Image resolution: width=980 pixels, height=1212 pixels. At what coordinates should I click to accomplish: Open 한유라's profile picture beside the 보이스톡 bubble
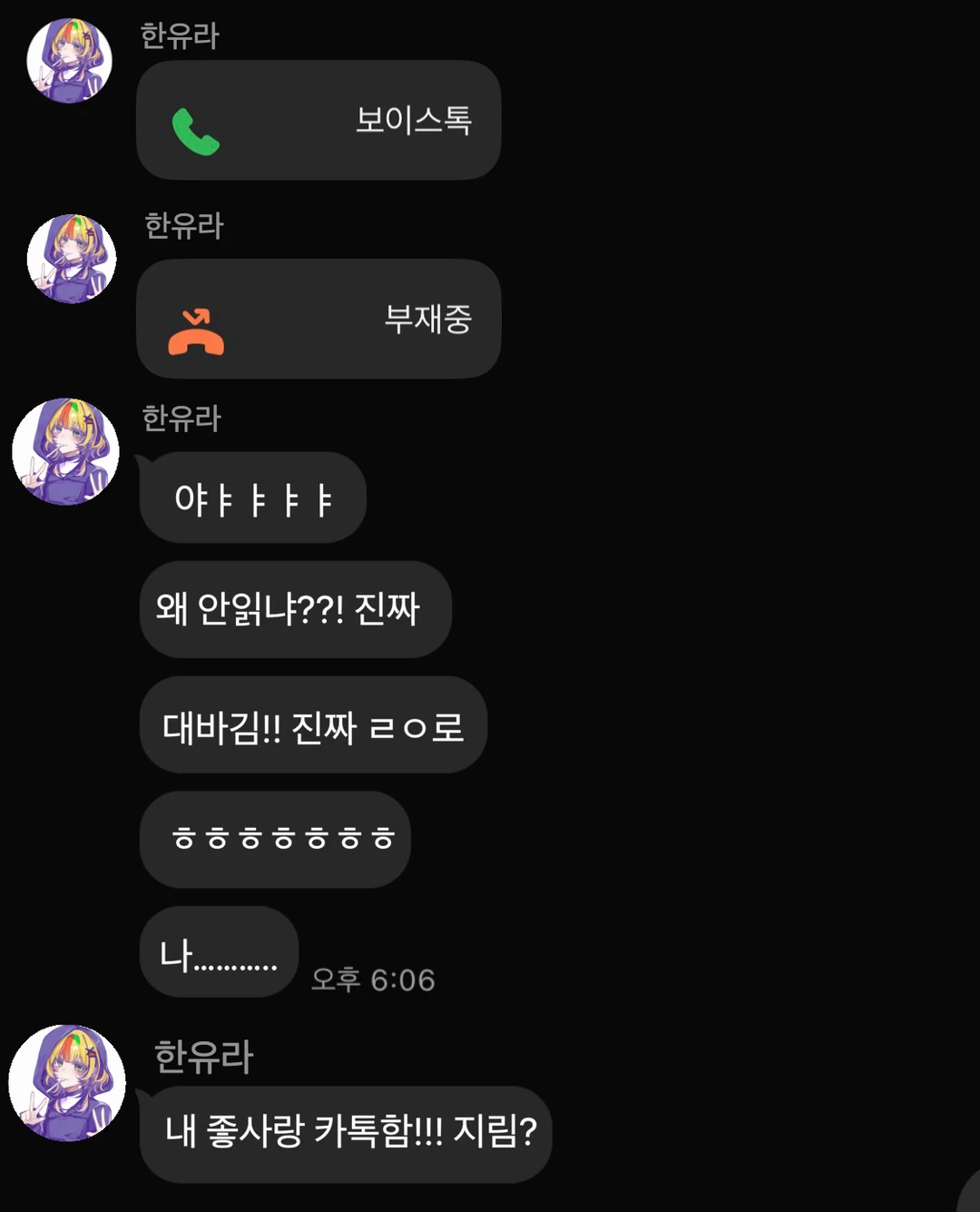[70, 61]
